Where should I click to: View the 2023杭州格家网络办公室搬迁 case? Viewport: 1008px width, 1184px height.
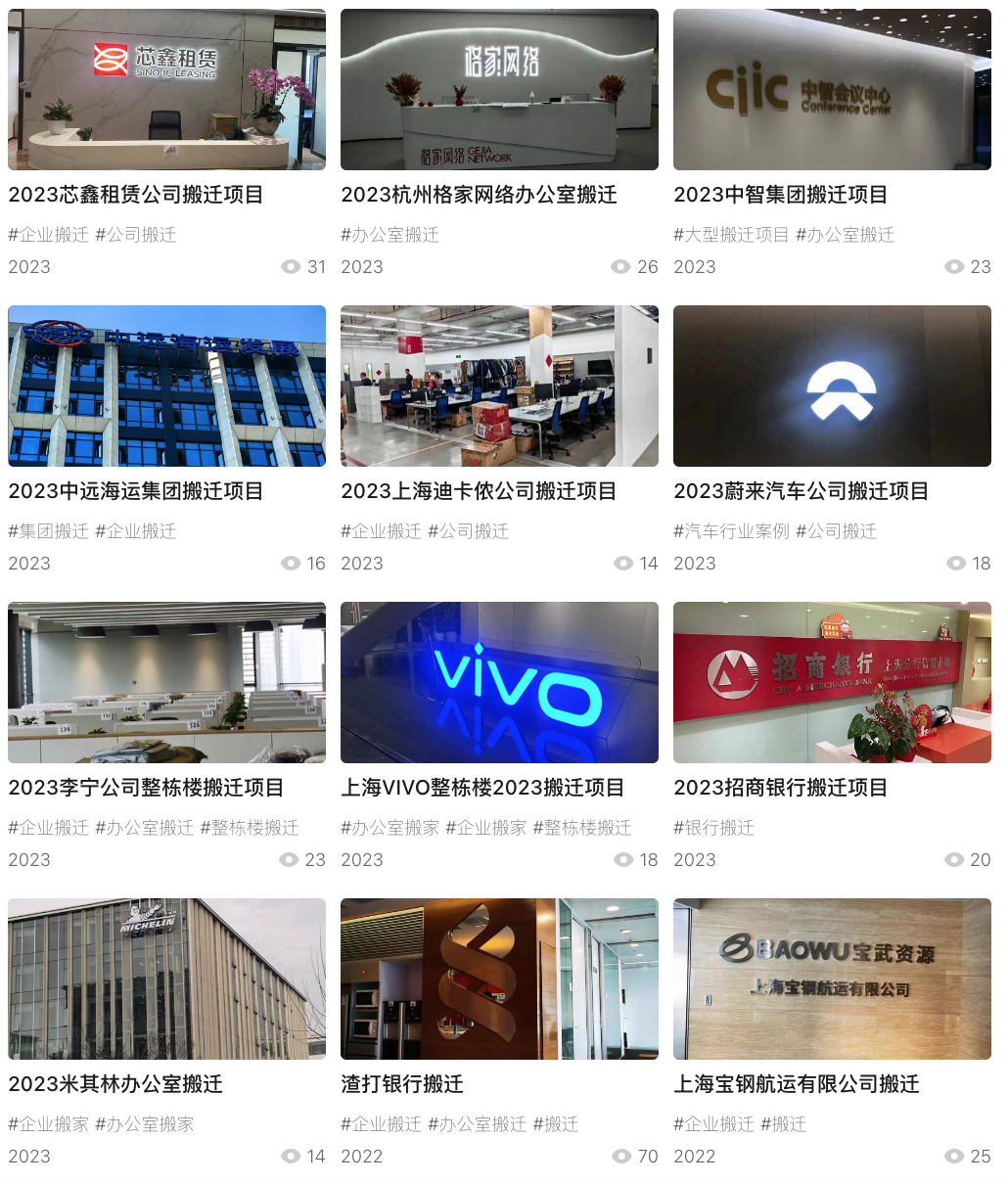[x=499, y=90]
